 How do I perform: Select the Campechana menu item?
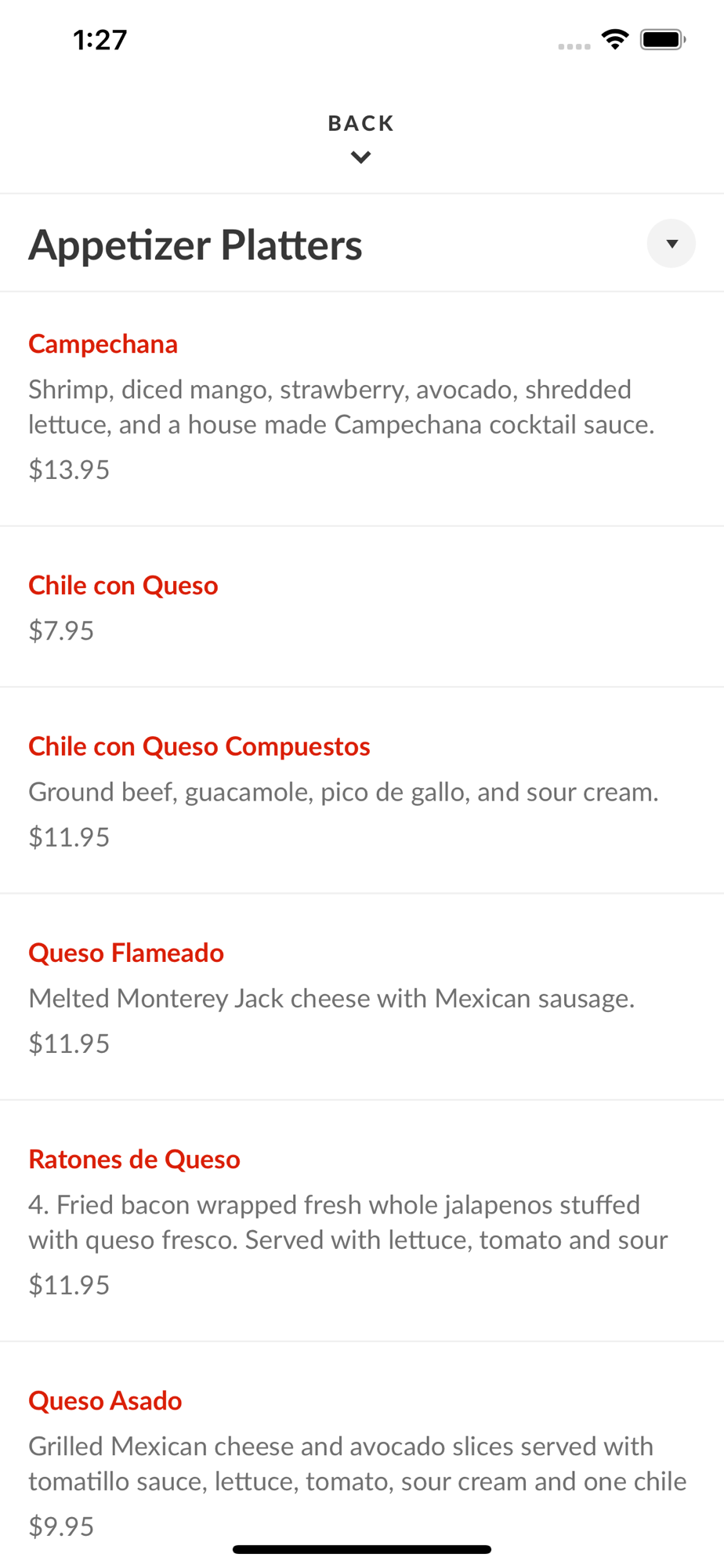click(362, 408)
